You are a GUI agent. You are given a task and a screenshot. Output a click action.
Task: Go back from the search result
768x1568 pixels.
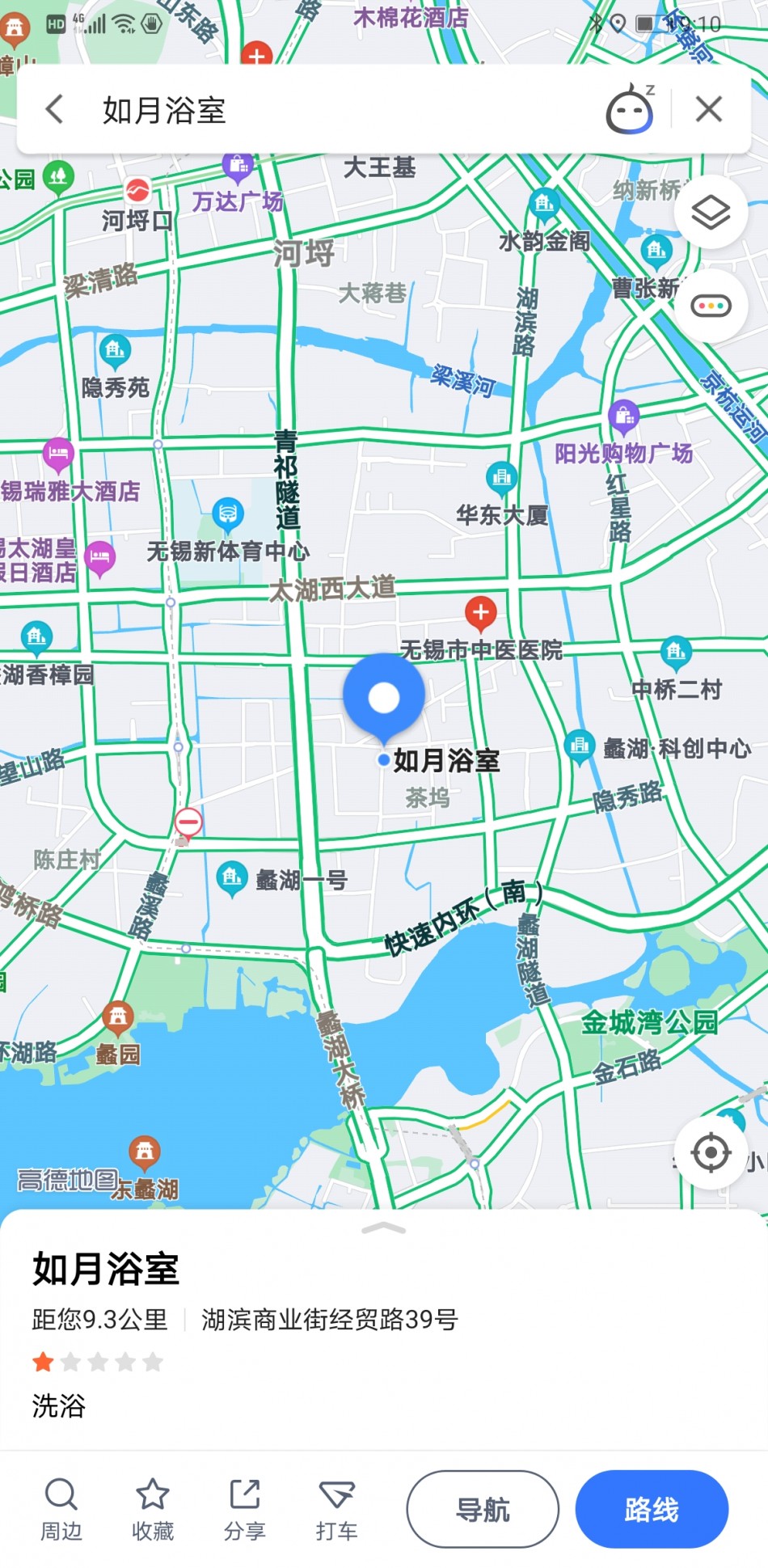point(54,109)
